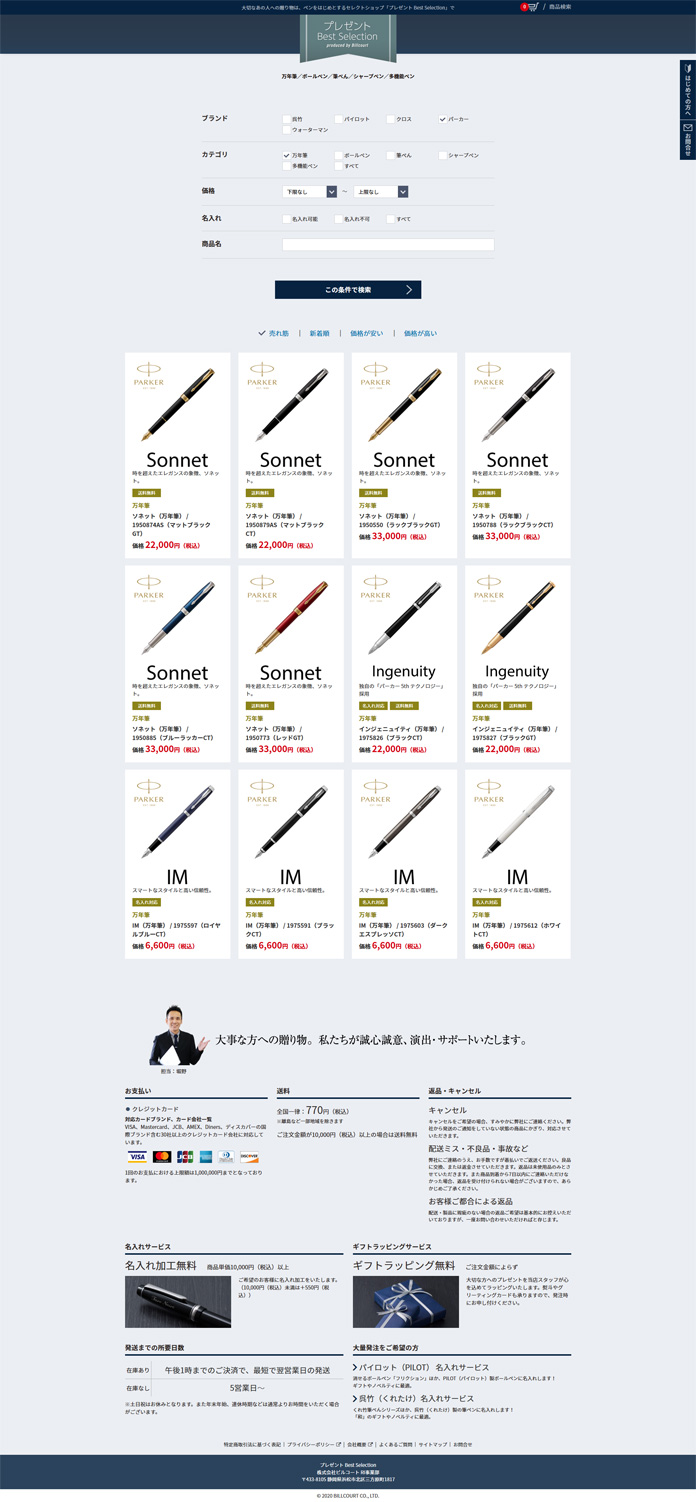Sort results by 価格が安い
Screen dimensions: 696x1502
366,333
